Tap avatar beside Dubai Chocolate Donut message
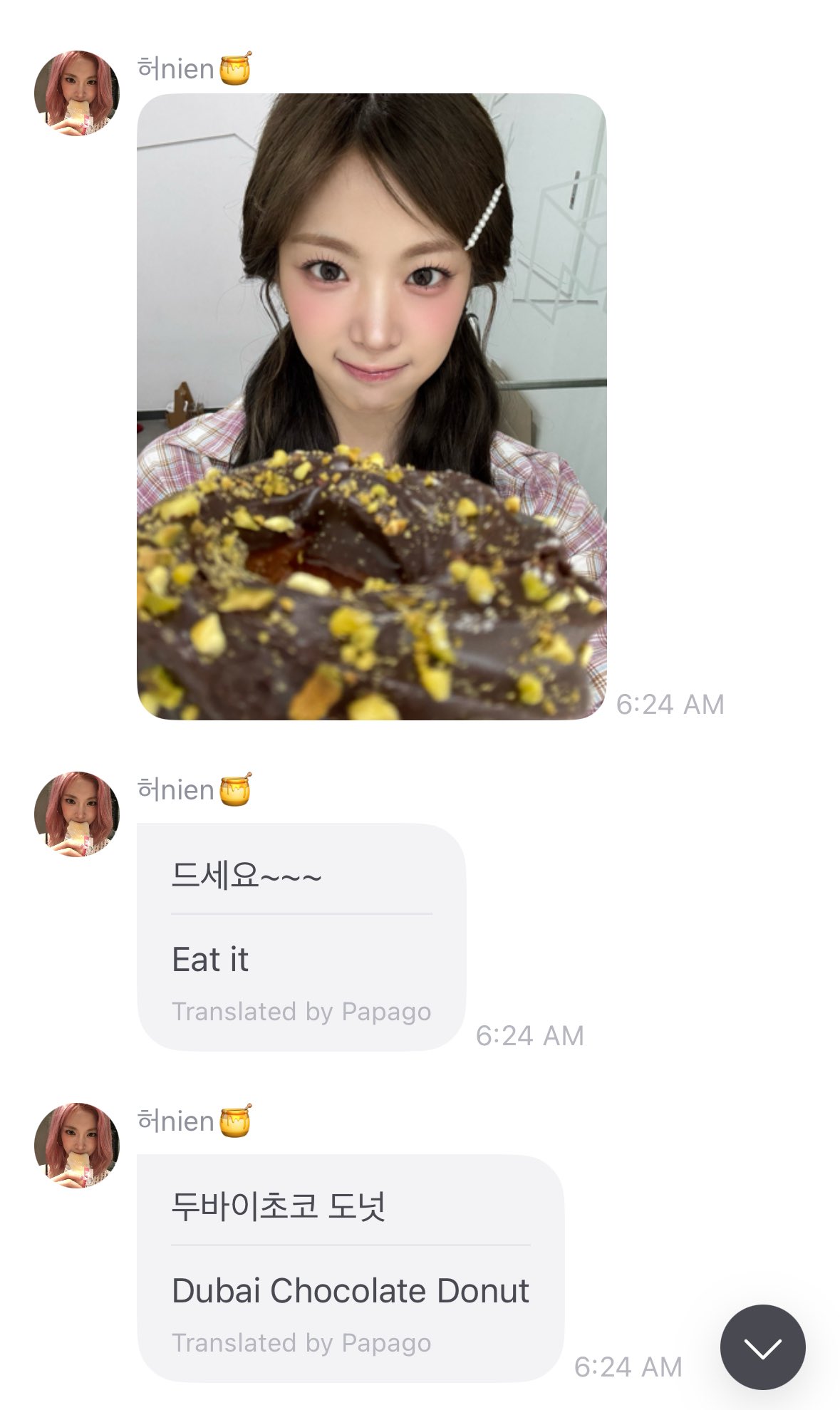The width and height of the screenshot is (840, 1410). coord(77,1145)
